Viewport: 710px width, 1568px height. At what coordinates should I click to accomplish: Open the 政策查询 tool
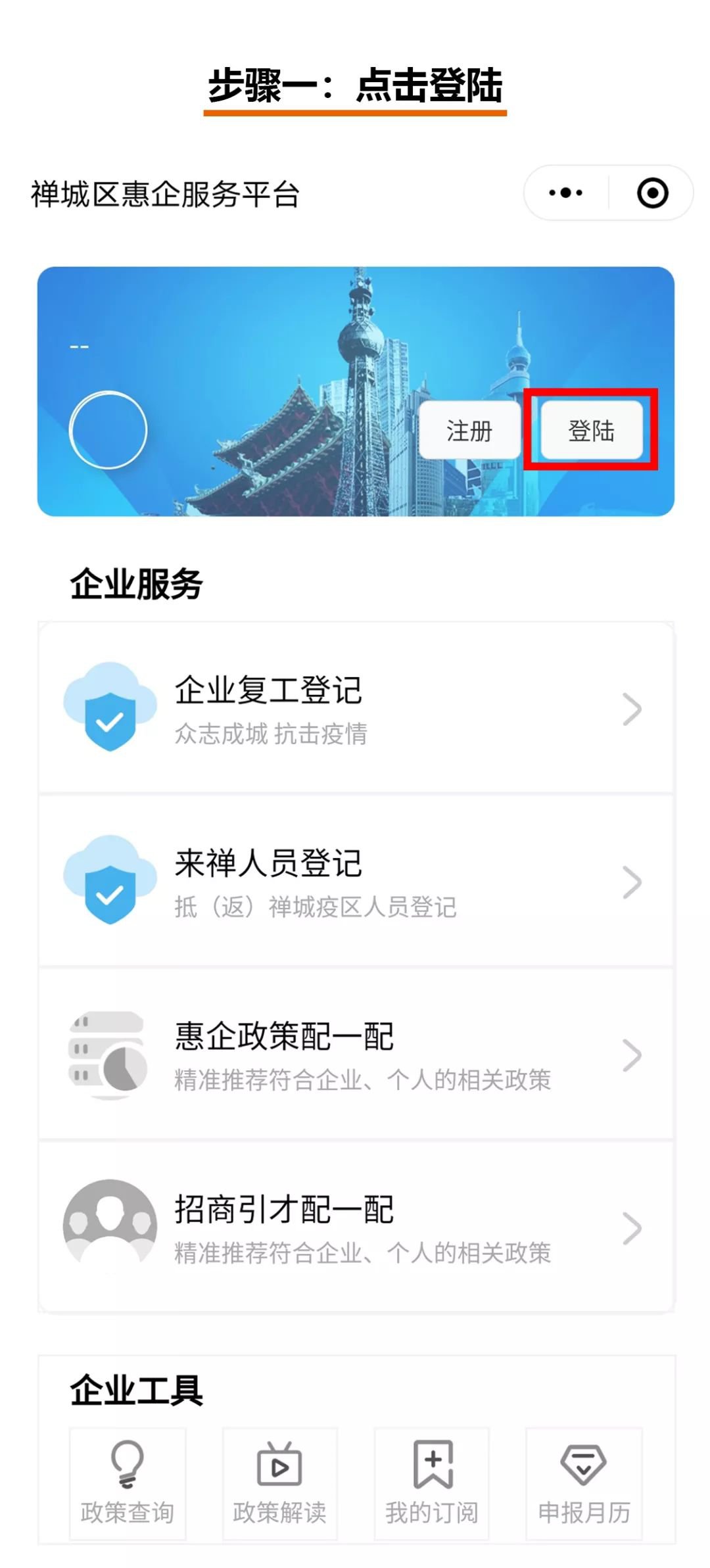[128, 1483]
